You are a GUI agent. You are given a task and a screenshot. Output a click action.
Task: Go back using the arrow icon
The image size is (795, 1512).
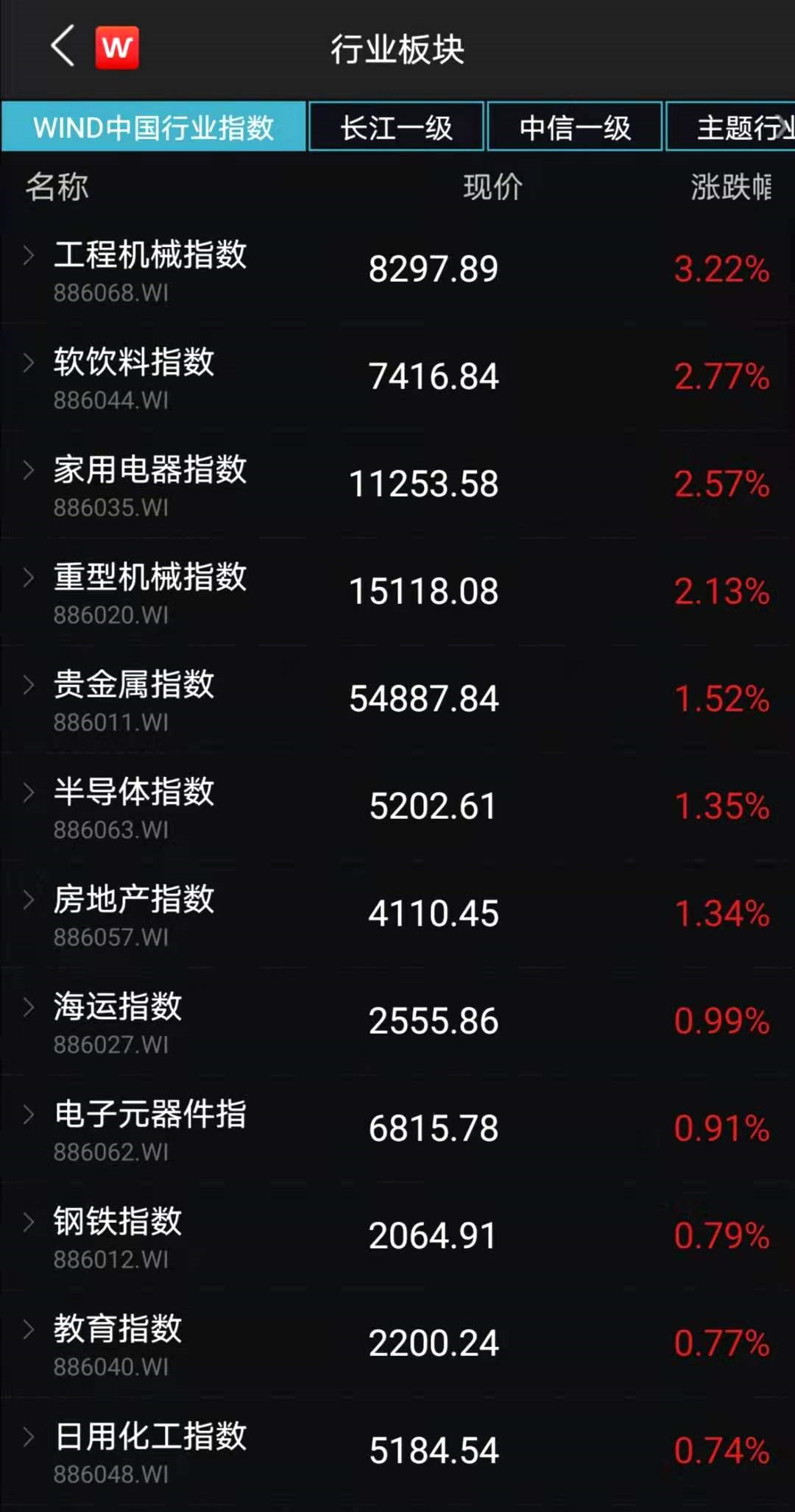point(63,47)
